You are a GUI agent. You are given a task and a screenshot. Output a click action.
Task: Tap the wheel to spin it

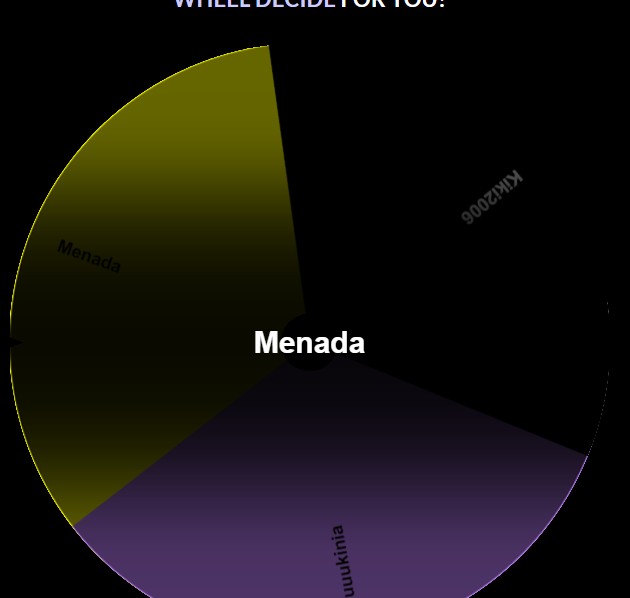309,342
